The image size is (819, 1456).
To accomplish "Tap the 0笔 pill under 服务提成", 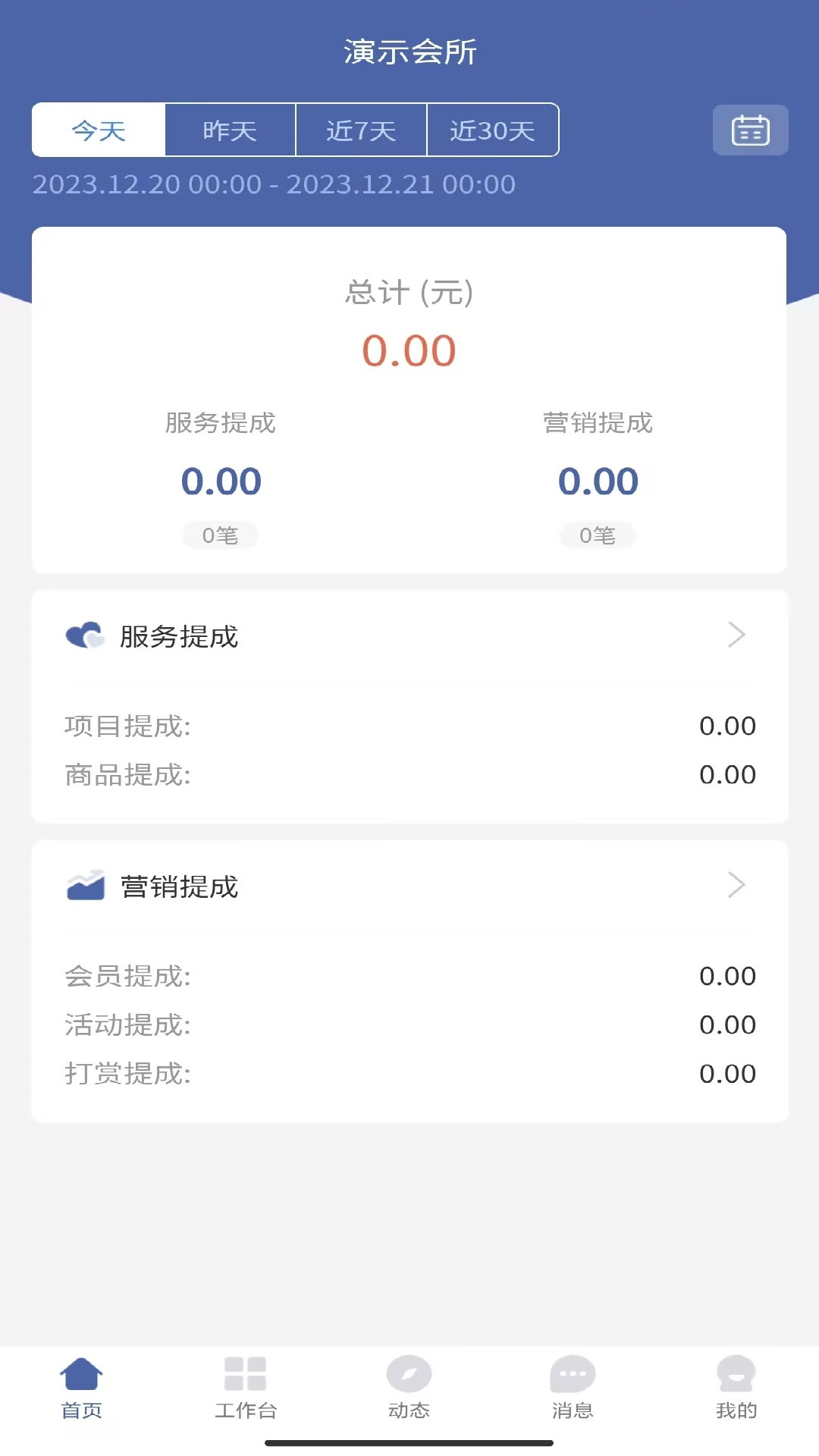I will [221, 535].
